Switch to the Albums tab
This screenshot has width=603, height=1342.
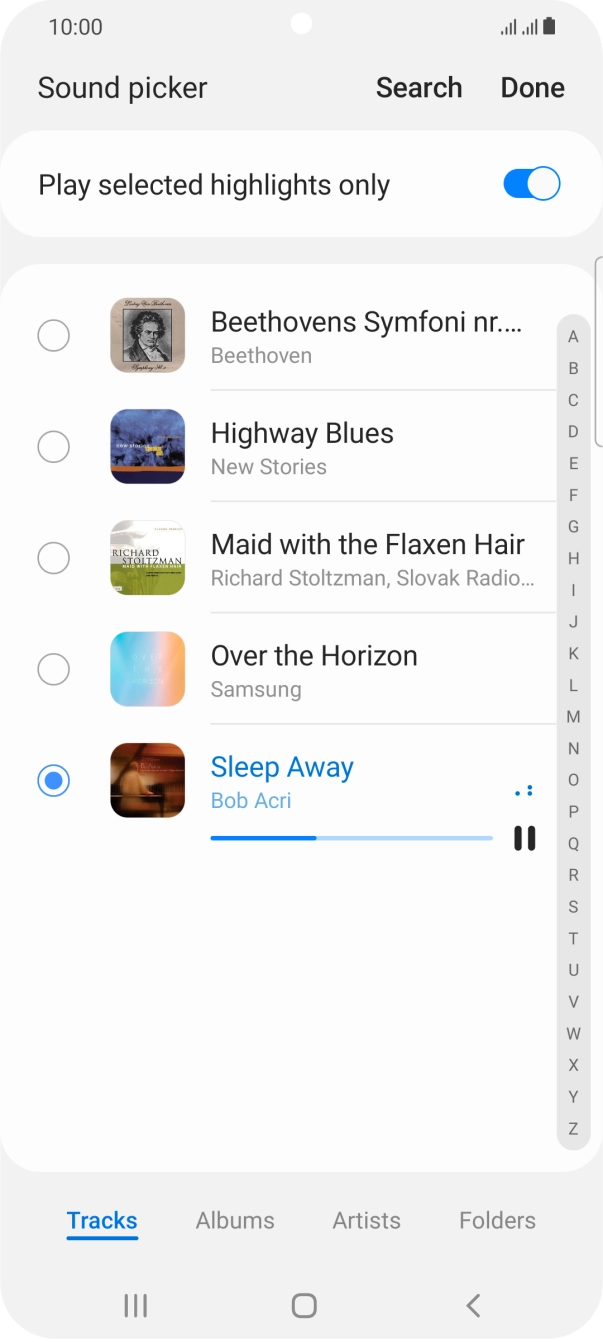click(x=235, y=1220)
